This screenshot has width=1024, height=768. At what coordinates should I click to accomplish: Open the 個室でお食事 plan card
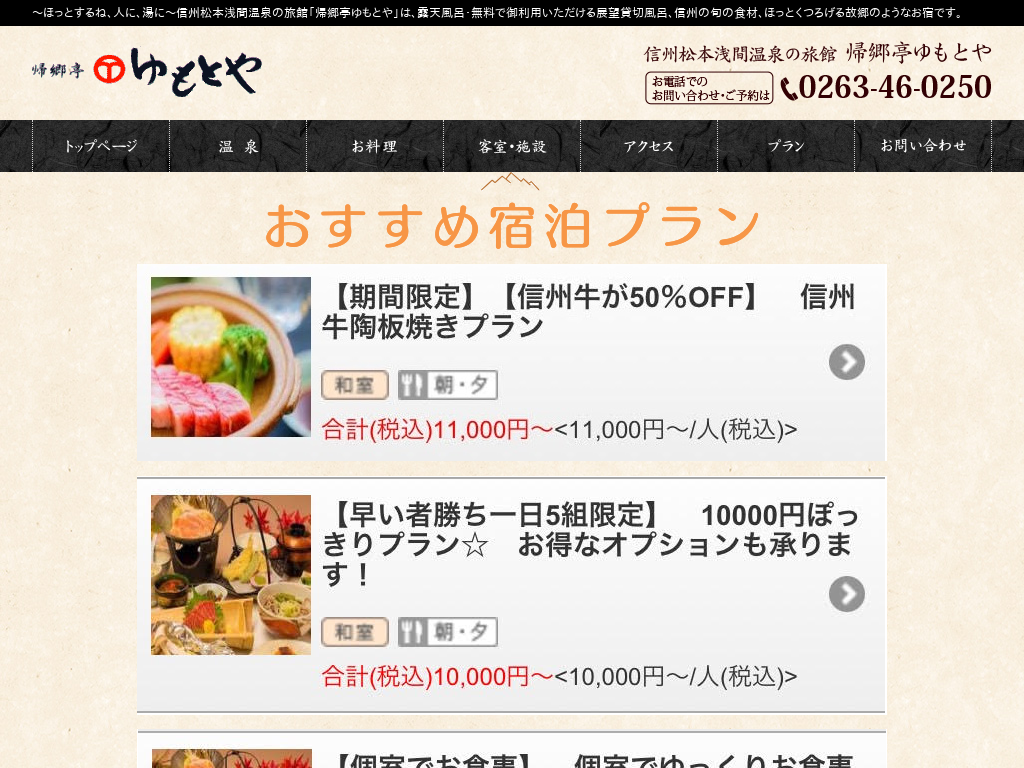[x=590, y=757]
